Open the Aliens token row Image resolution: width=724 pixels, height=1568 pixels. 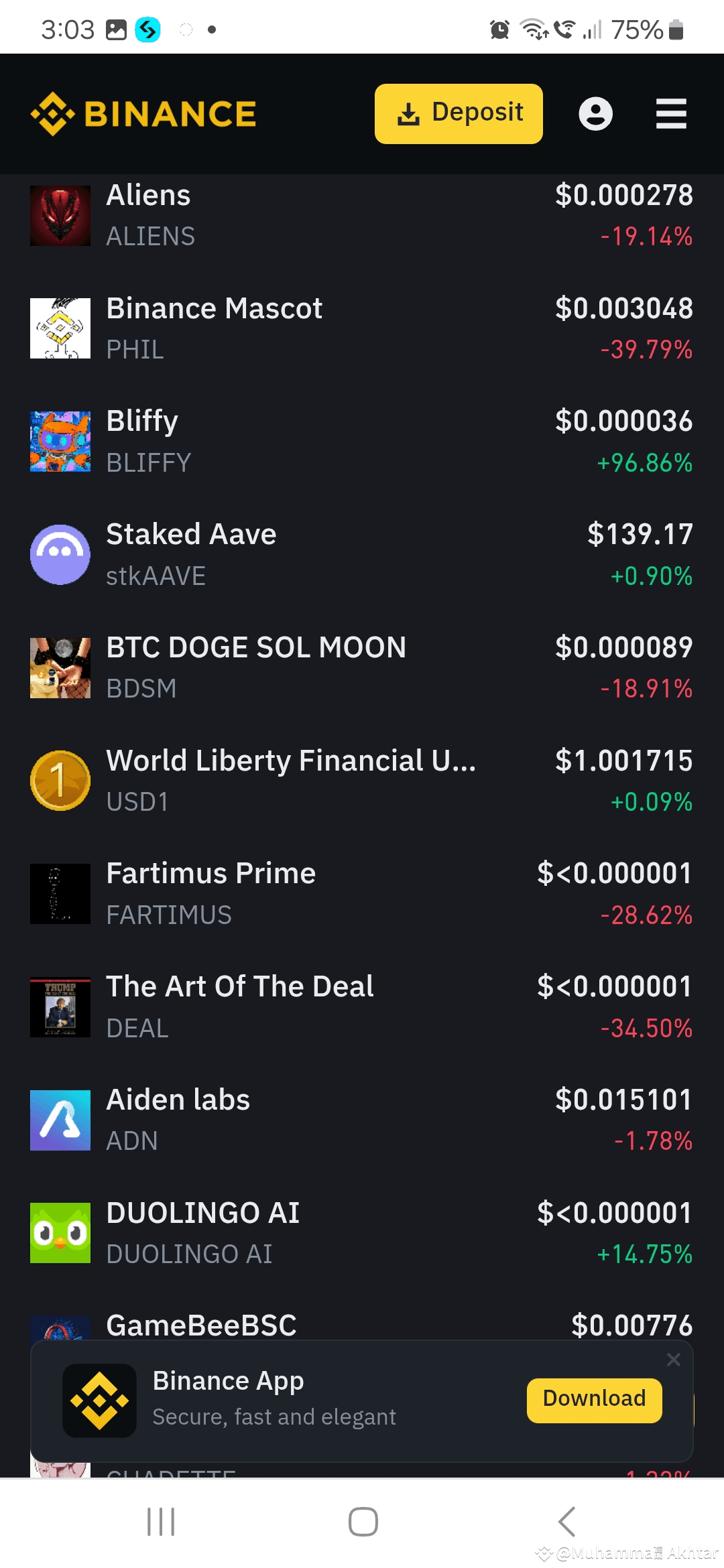pos(362,215)
